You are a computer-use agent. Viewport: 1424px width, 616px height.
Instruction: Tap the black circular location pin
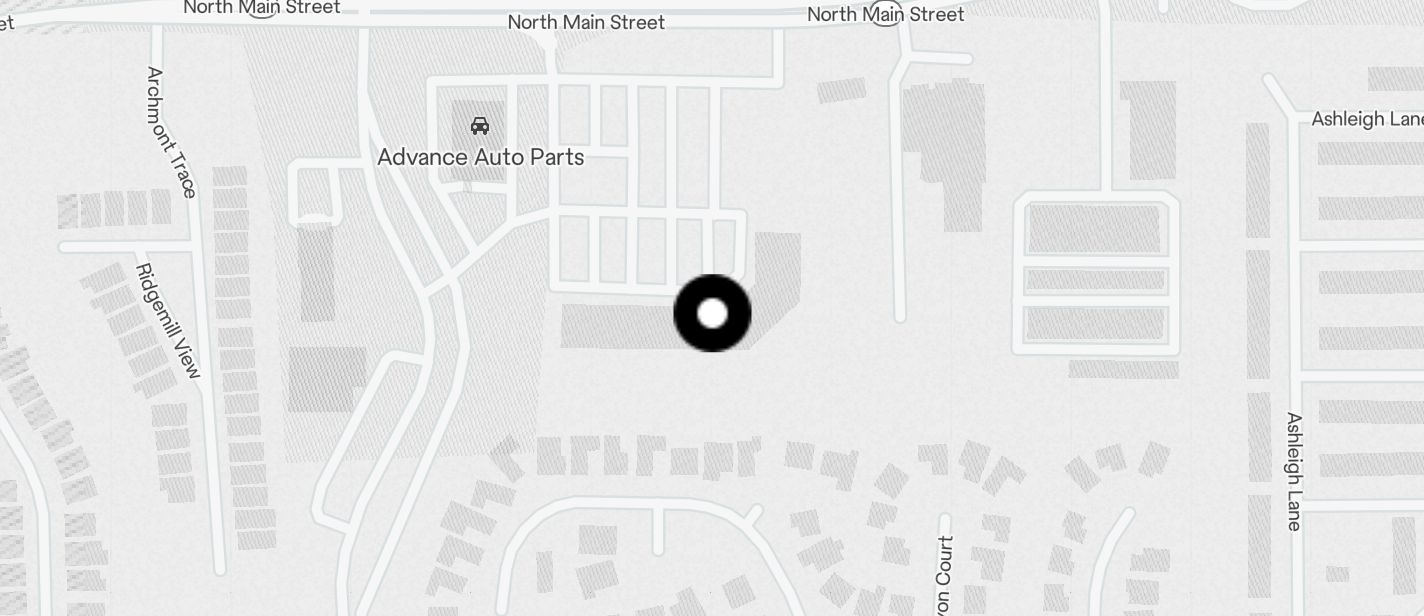pos(712,313)
